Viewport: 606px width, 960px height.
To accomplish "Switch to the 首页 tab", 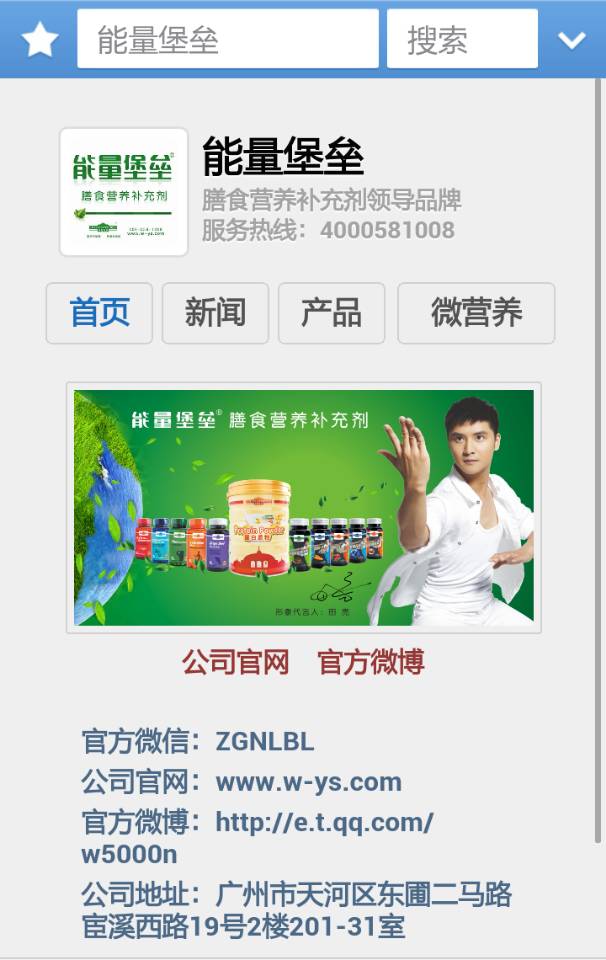I will coord(99,313).
